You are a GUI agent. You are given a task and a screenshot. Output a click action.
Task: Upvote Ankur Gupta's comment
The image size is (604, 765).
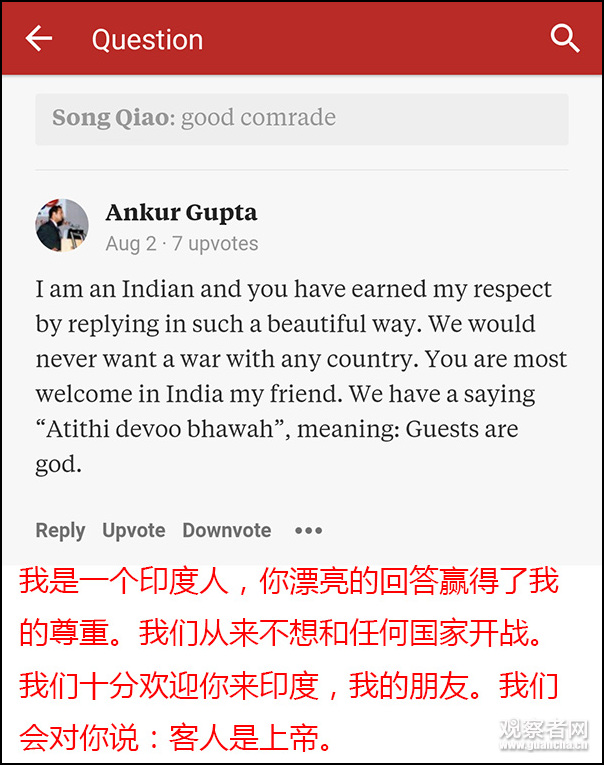[x=133, y=531]
